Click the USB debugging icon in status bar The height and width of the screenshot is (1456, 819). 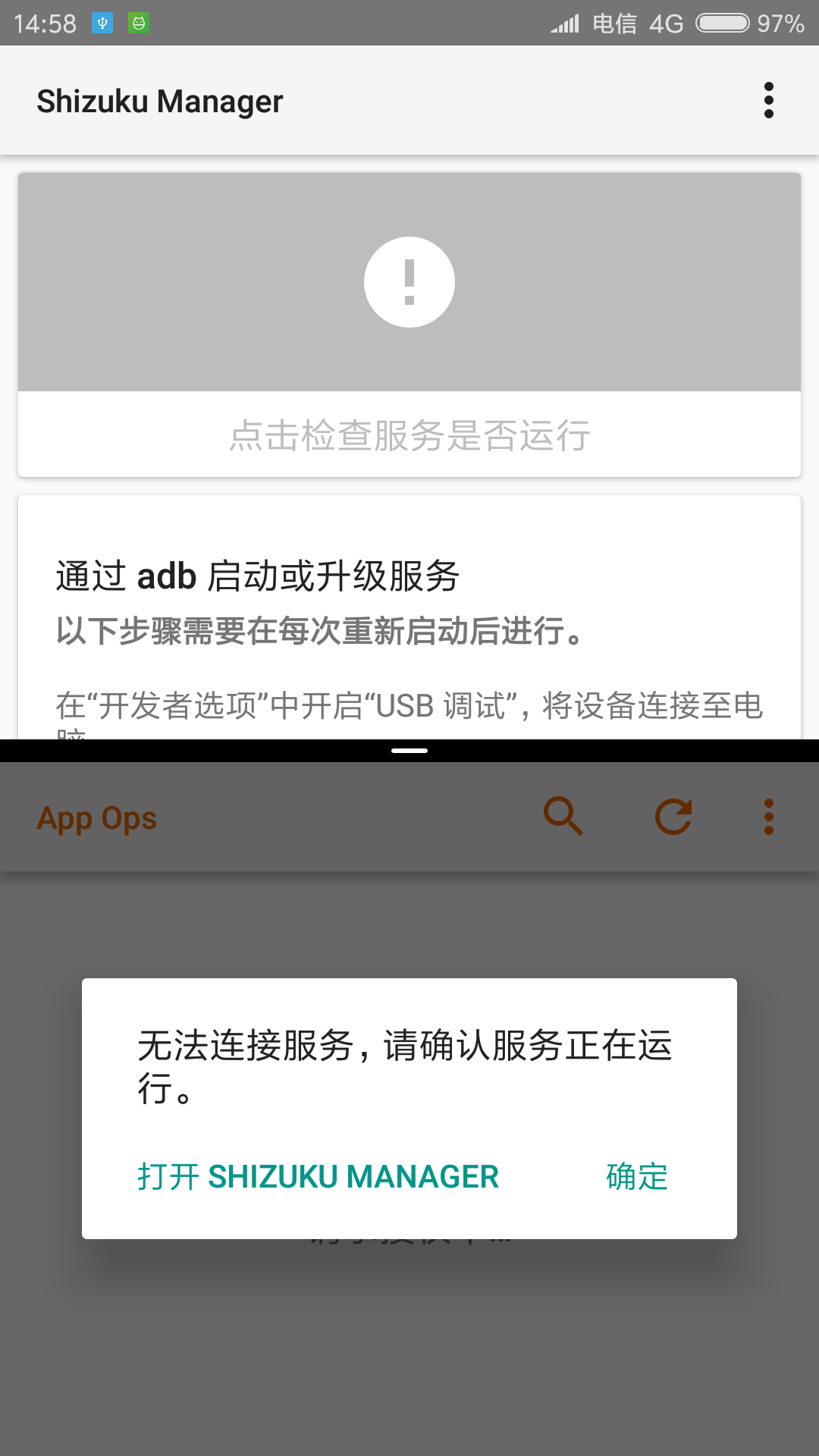click(102, 23)
